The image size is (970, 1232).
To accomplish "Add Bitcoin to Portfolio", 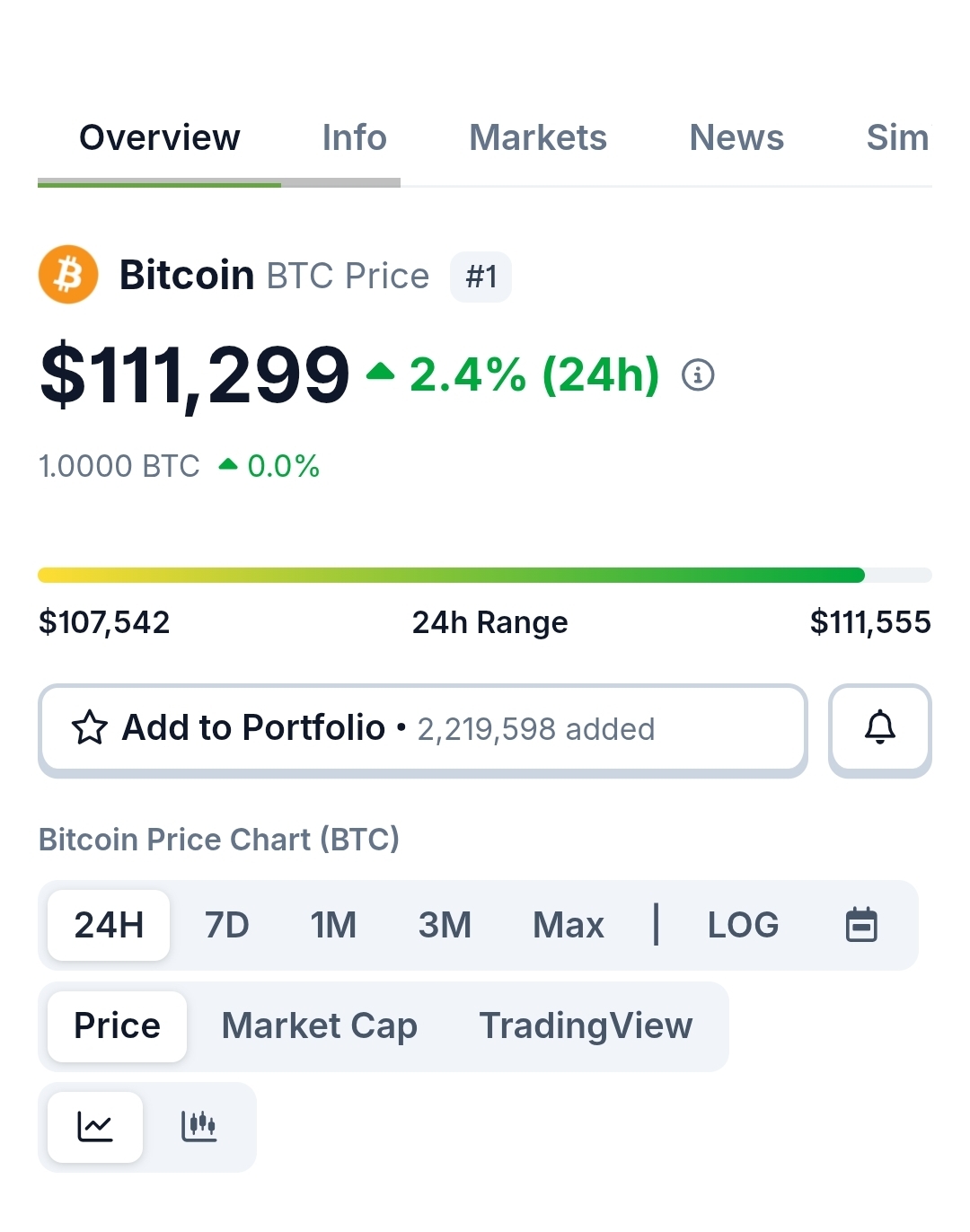I will coord(422,728).
